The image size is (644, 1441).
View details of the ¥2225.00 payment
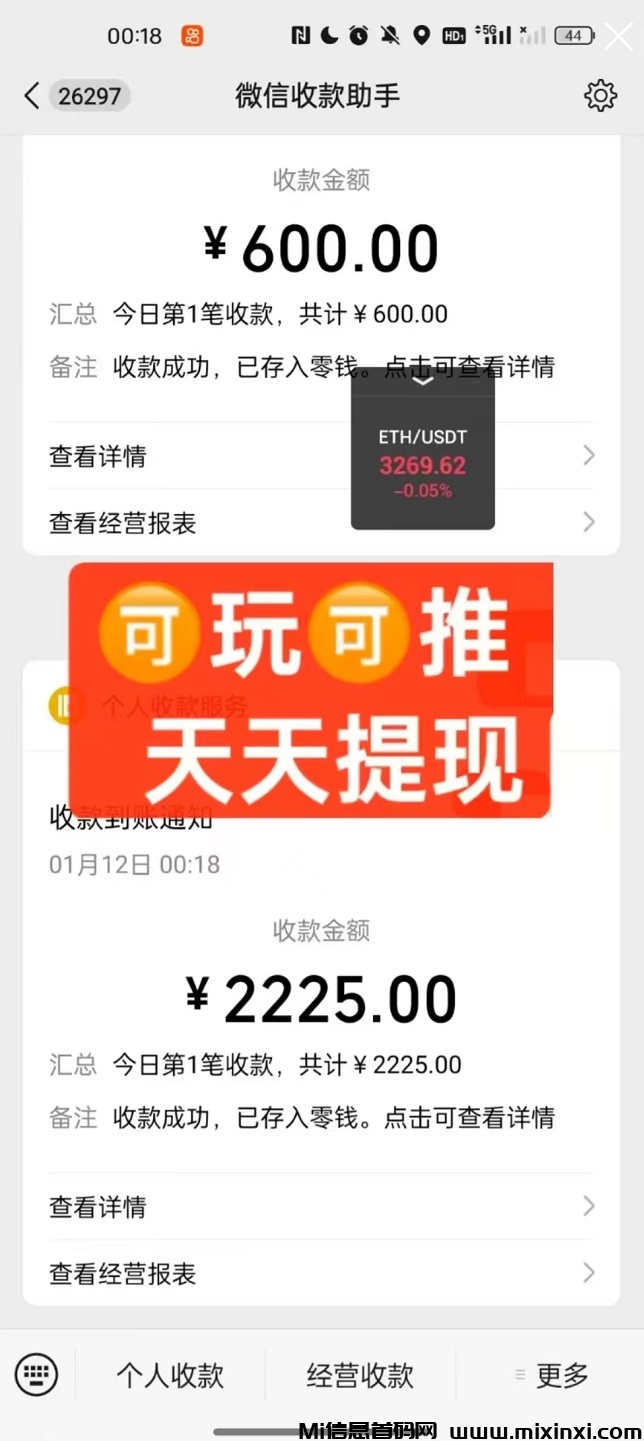coord(320,1206)
